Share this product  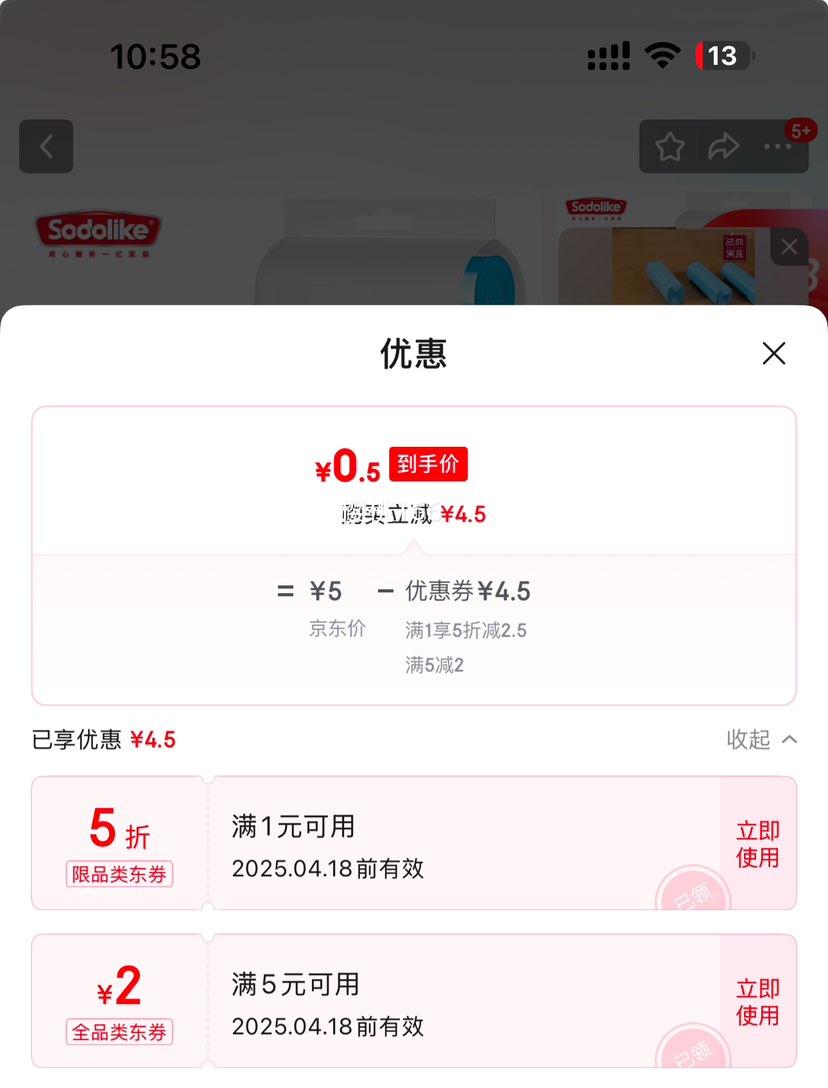(722, 148)
